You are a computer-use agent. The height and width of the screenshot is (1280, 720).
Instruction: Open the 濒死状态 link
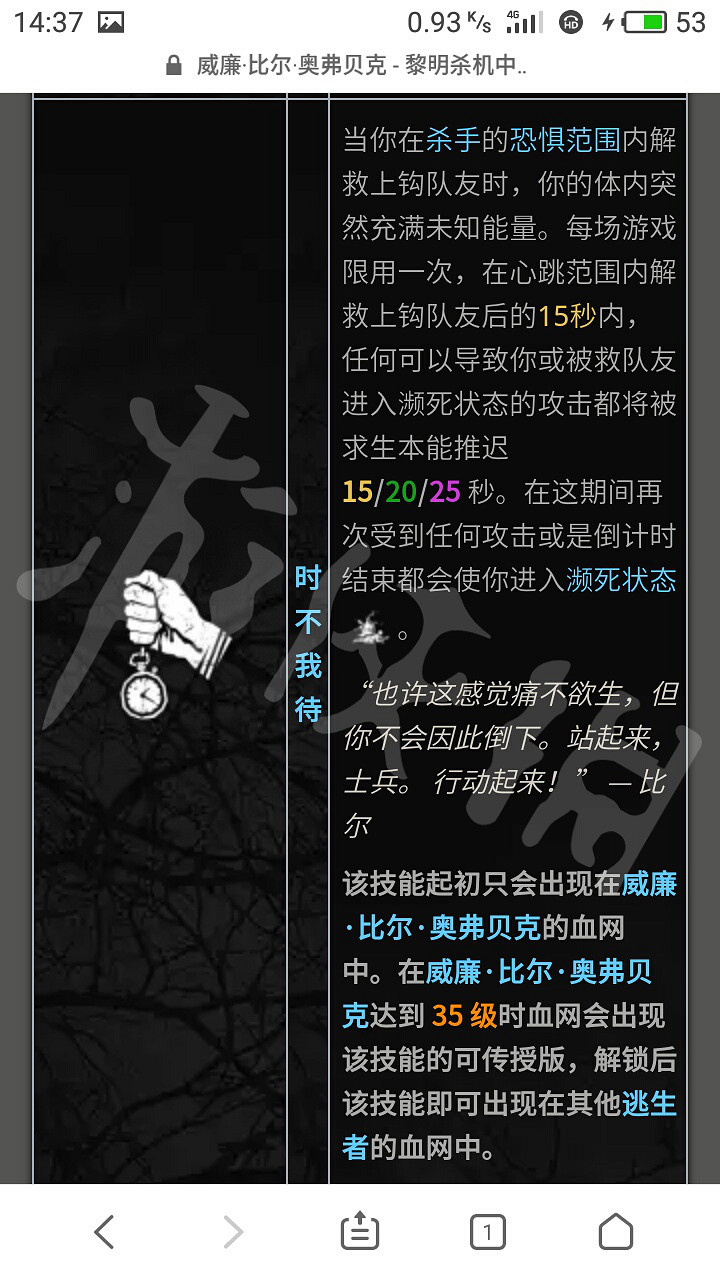tap(621, 580)
